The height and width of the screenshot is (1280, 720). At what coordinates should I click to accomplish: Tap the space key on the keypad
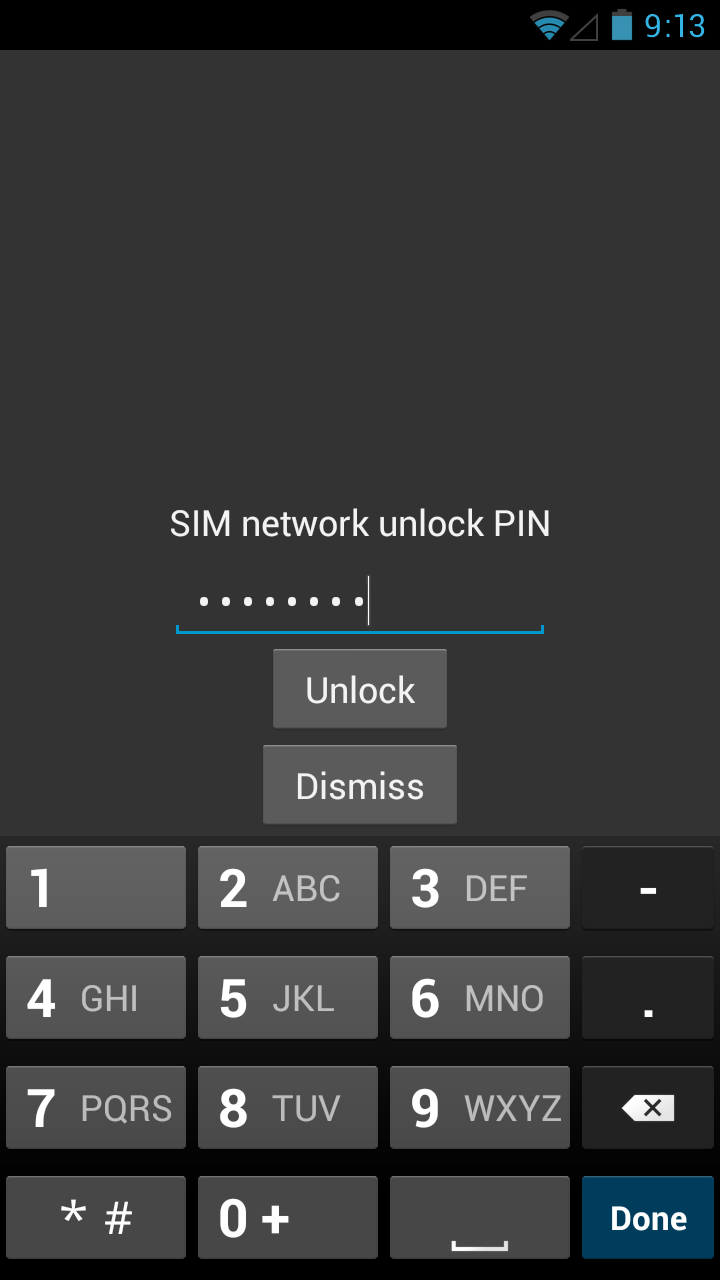coord(480,1218)
